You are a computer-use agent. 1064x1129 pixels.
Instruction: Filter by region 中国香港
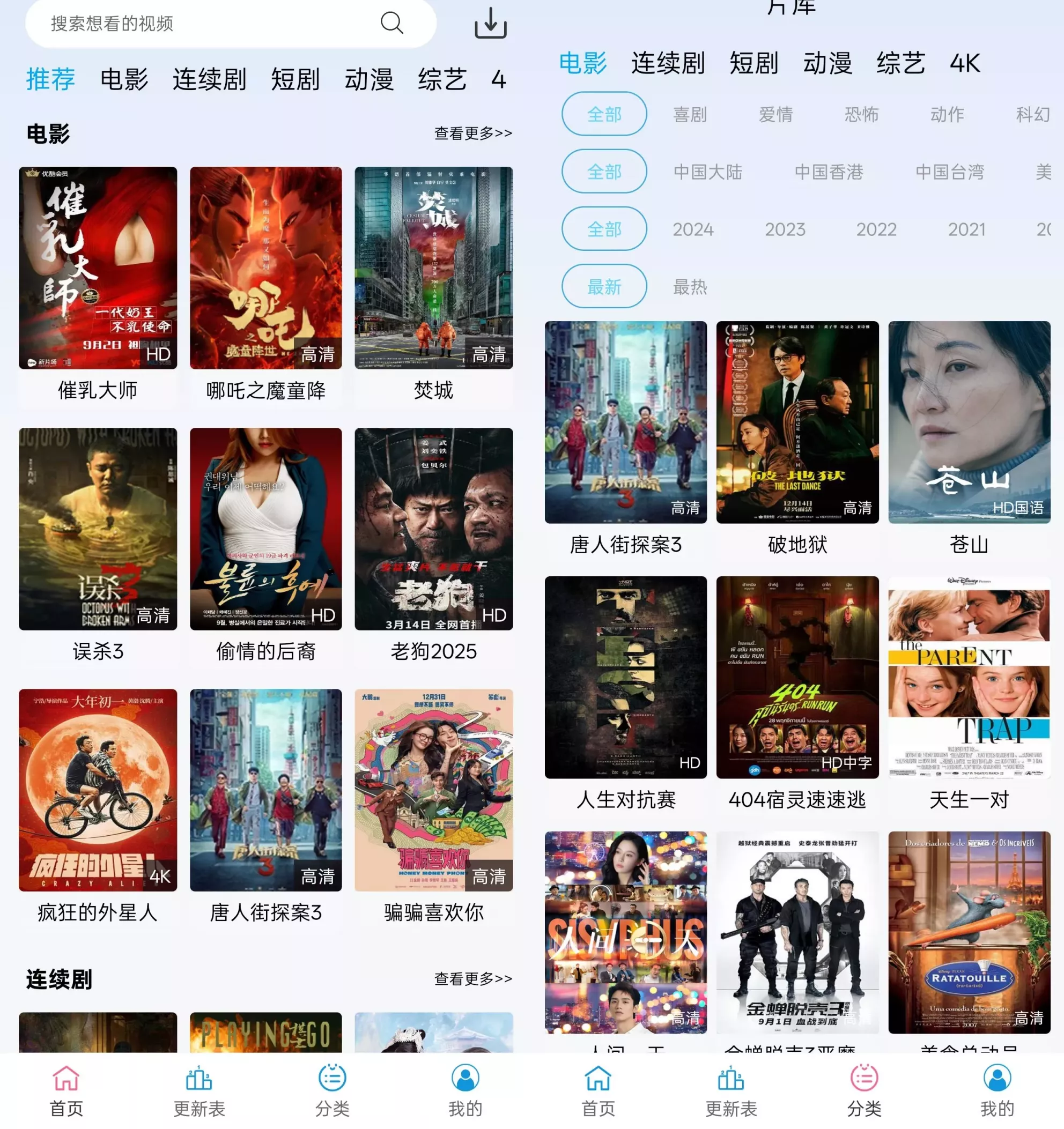coord(828,172)
